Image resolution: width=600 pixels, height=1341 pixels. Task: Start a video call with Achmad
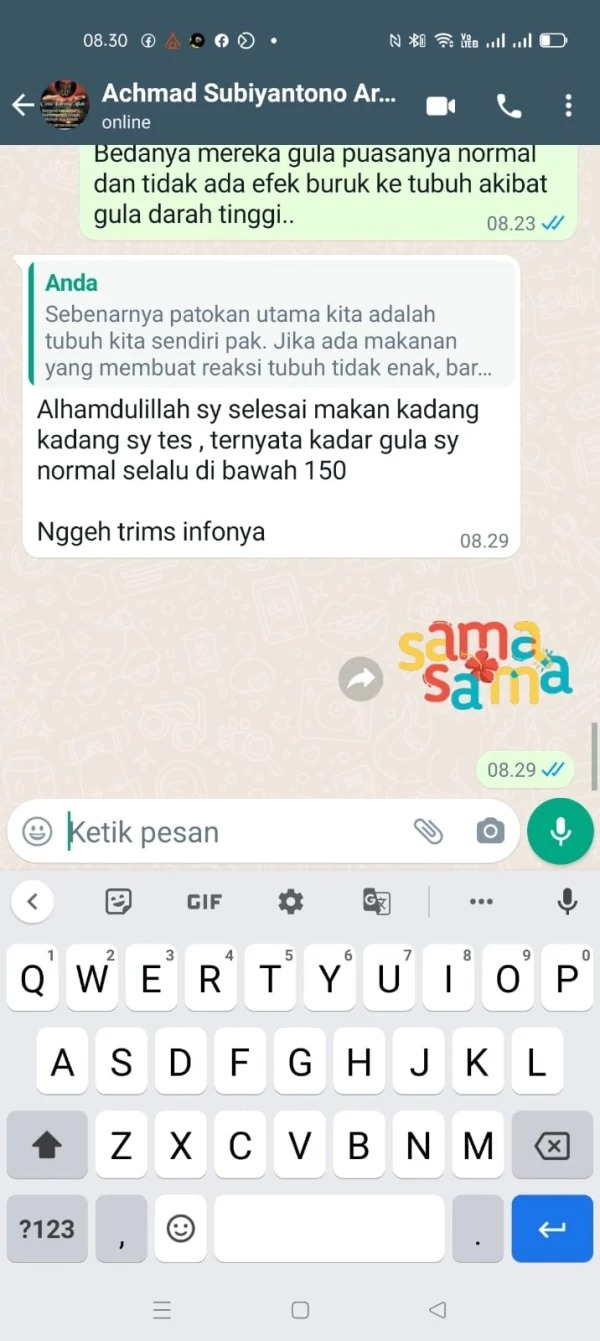point(441,106)
